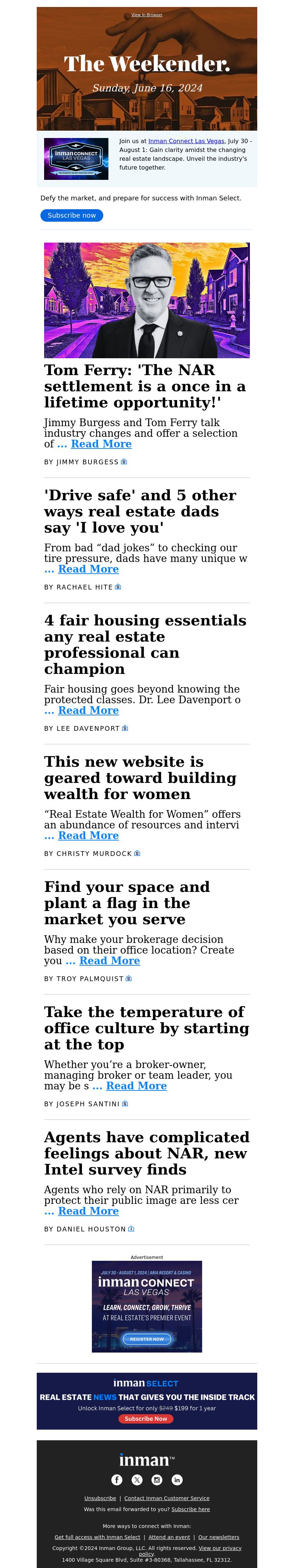Image resolution: width=294 pixels, height=1568 pixels.
Task: Open Inman's LinkedIn icon
Action: click(x=177, y=1479)
